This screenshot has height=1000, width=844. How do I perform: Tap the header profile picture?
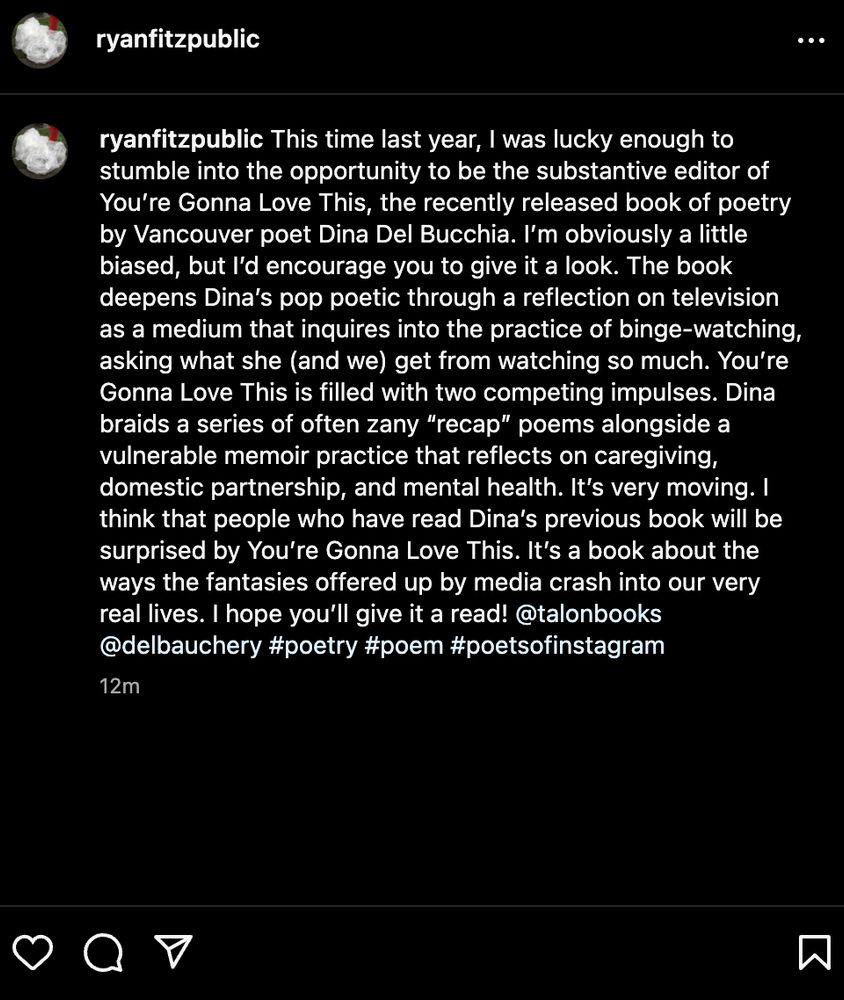39,41
